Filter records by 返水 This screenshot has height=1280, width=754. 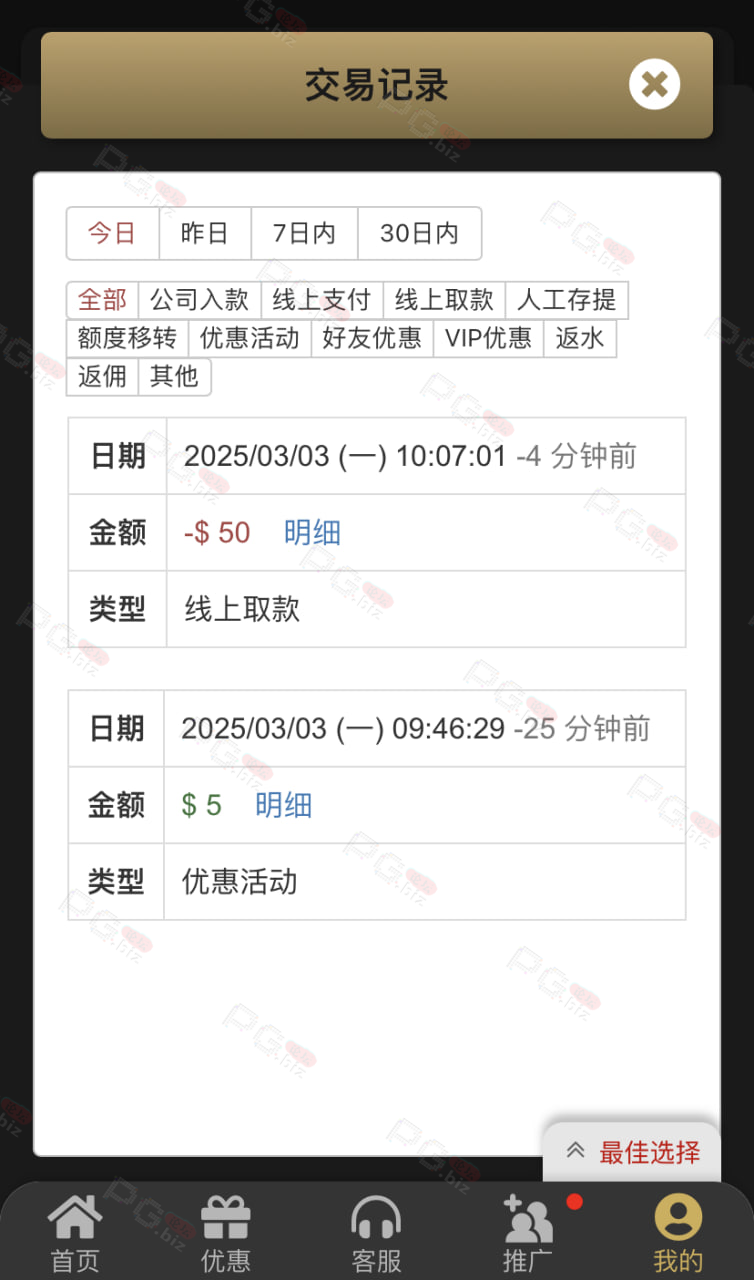(x=580, y=338)
